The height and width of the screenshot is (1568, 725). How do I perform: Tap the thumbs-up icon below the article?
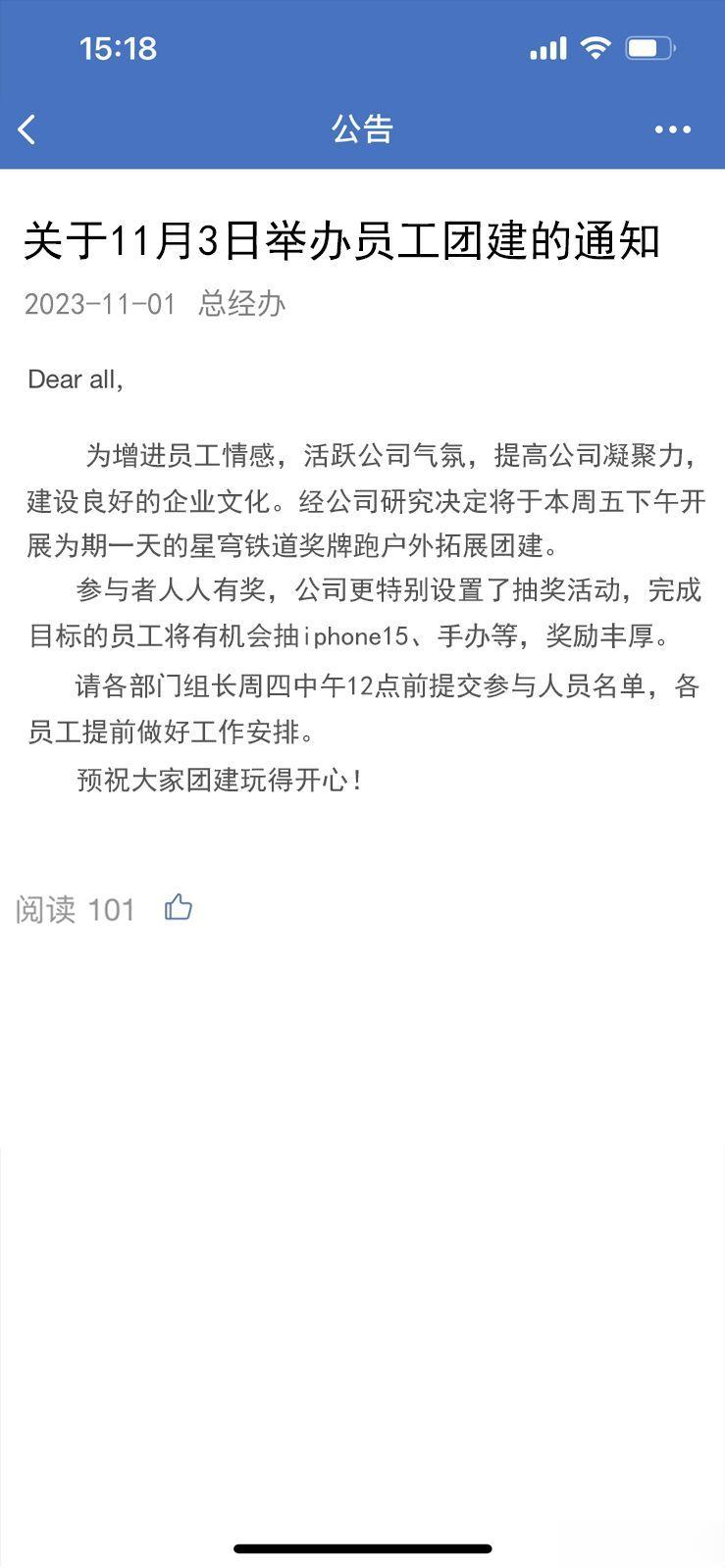pos(180,908)
